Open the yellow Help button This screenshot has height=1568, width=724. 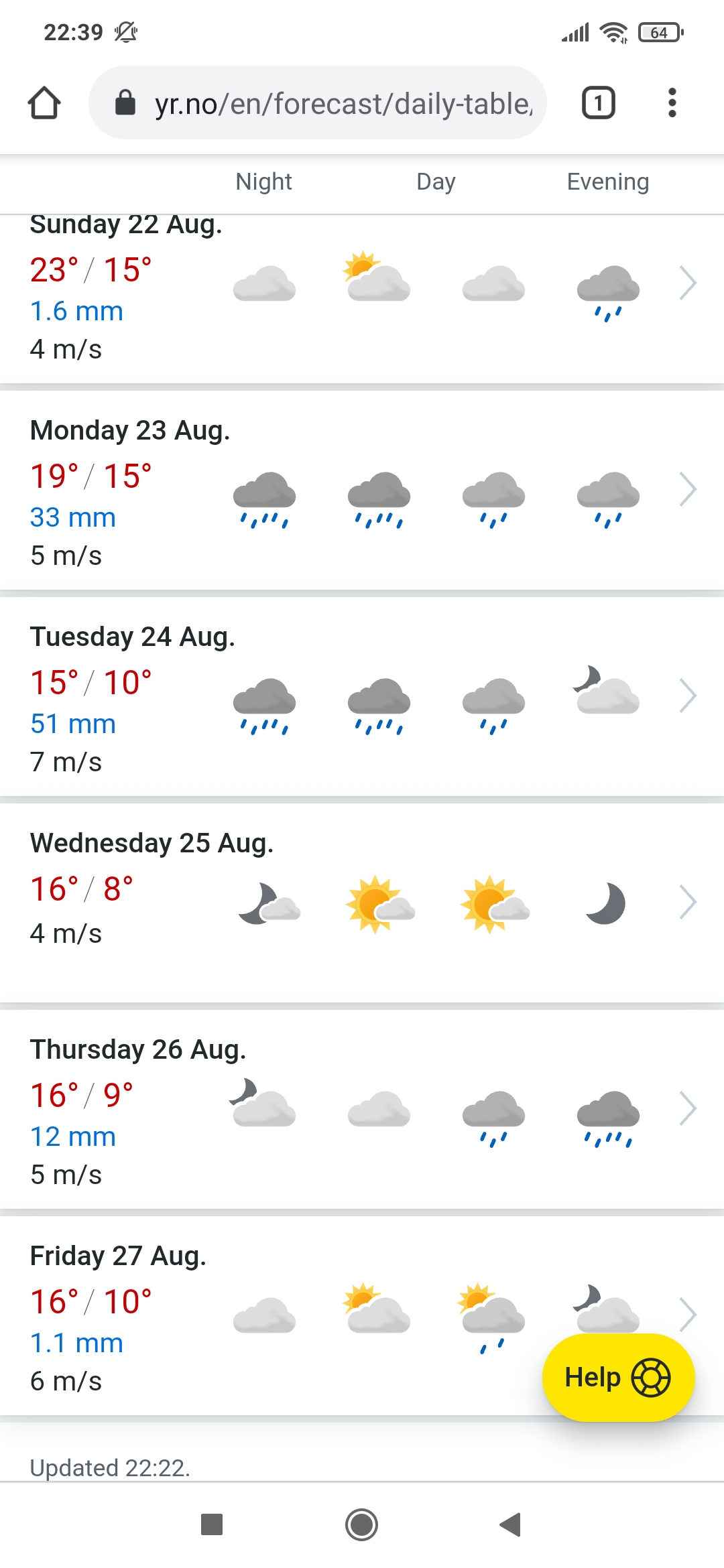tap(618, 1378)
